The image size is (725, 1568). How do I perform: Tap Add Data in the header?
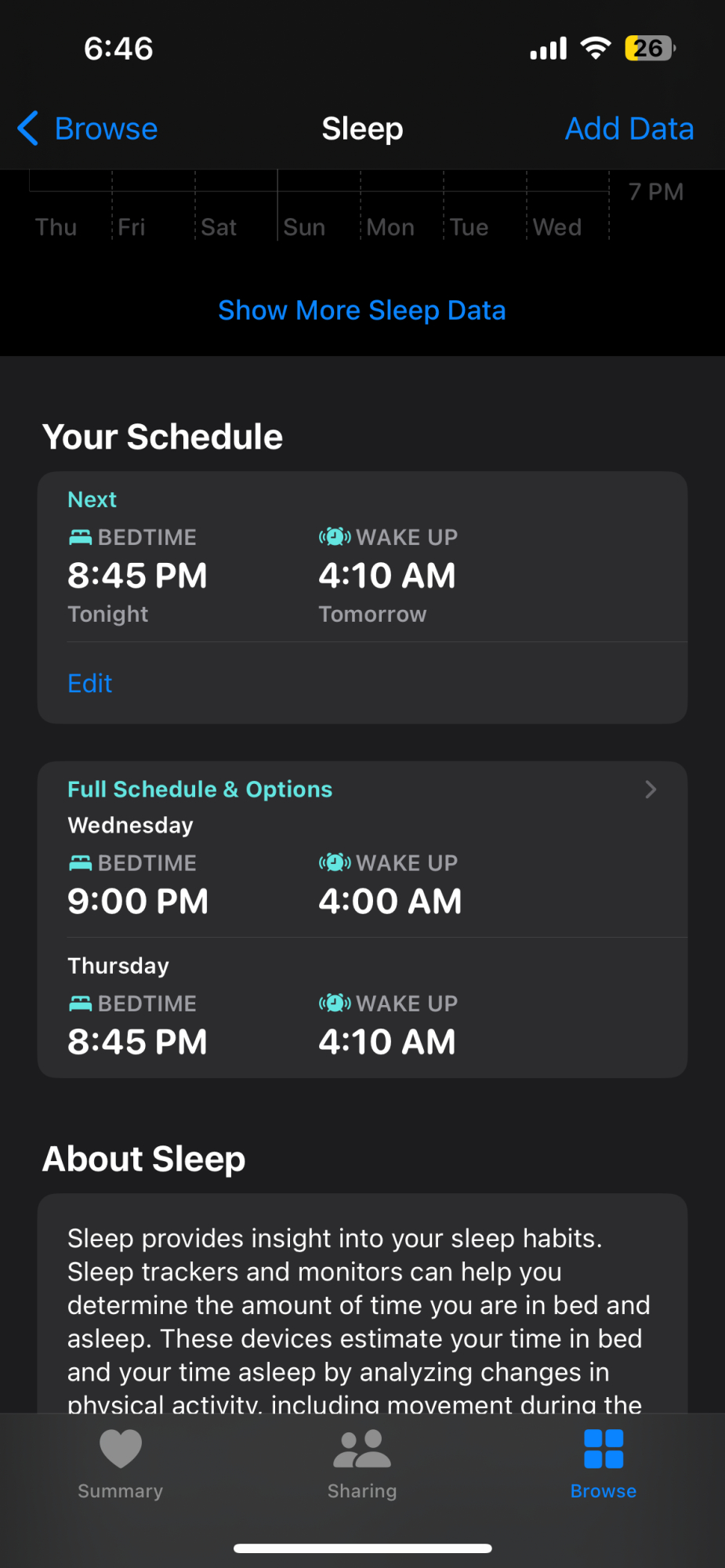(x=629, y=129)
